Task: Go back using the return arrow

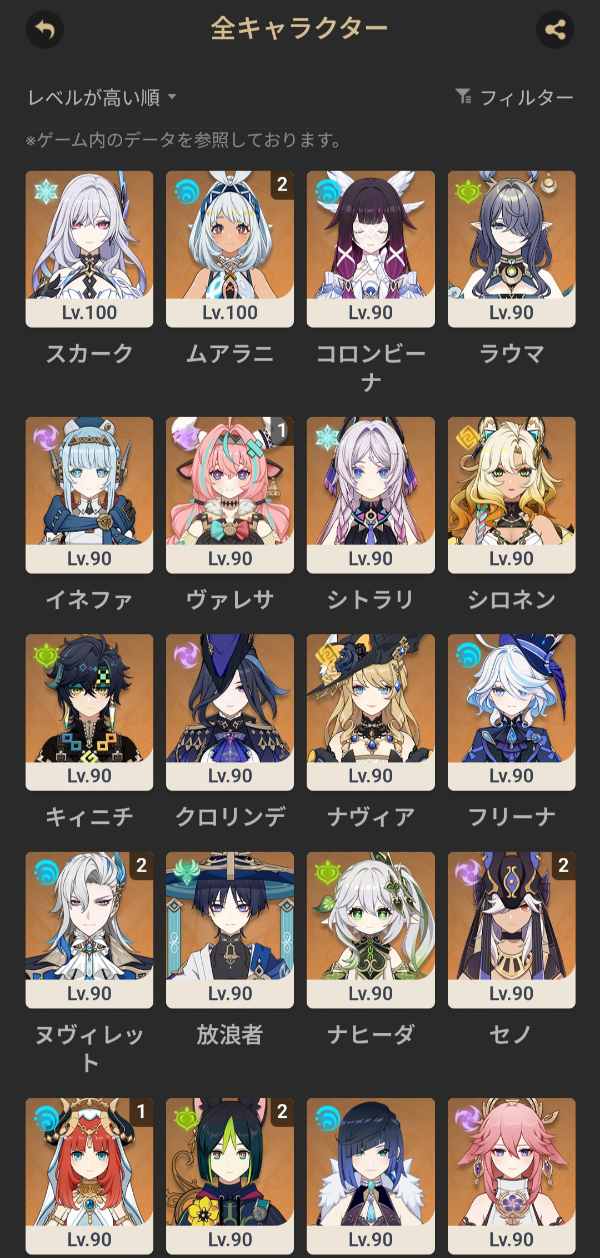Action: point(44,30)
